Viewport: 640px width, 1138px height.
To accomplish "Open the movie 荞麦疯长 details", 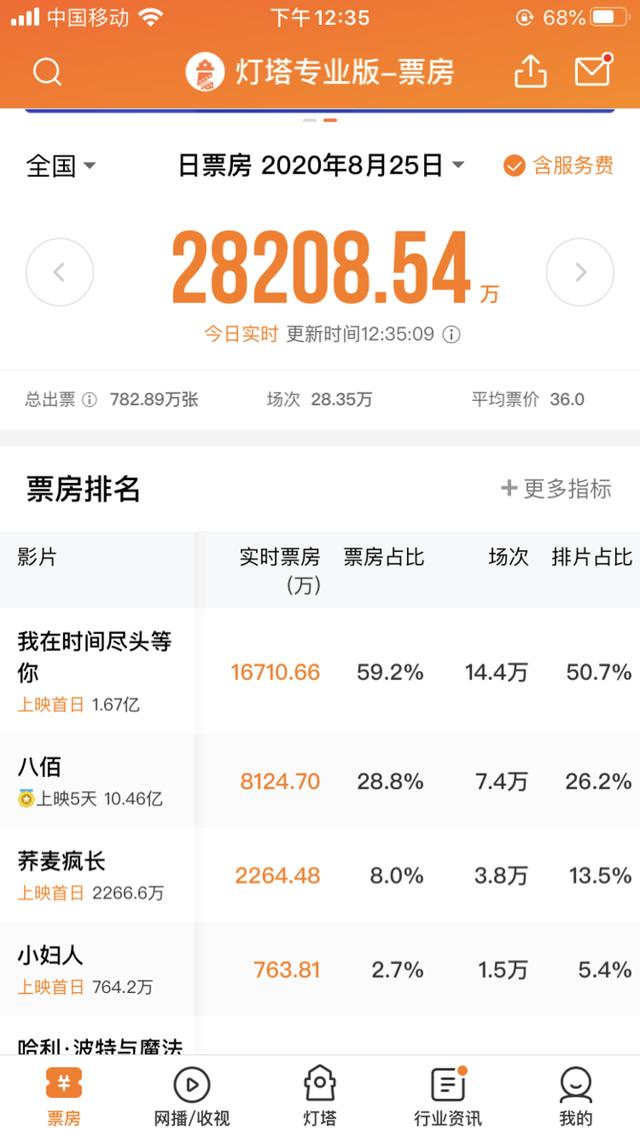I will tap(320, 875).
